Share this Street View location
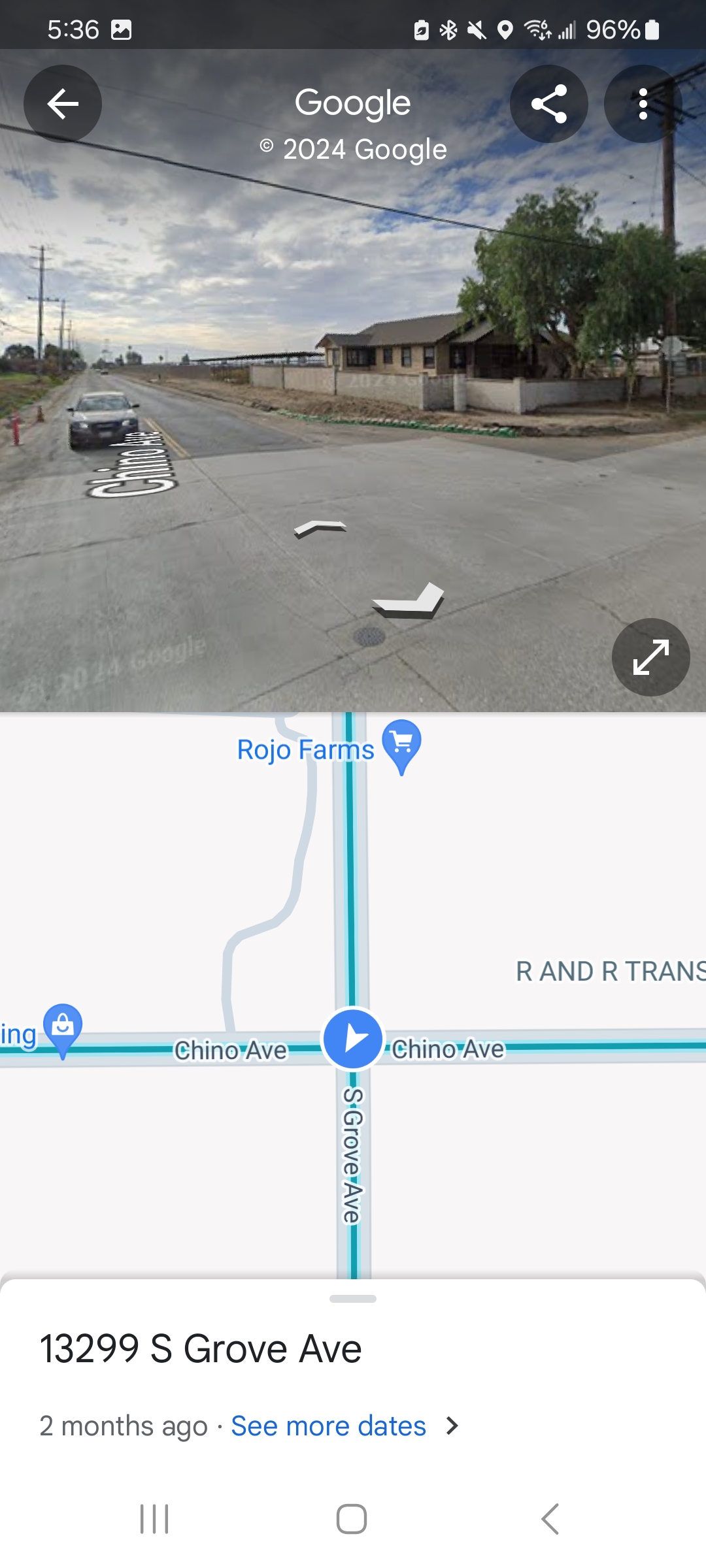 point(549,104)
